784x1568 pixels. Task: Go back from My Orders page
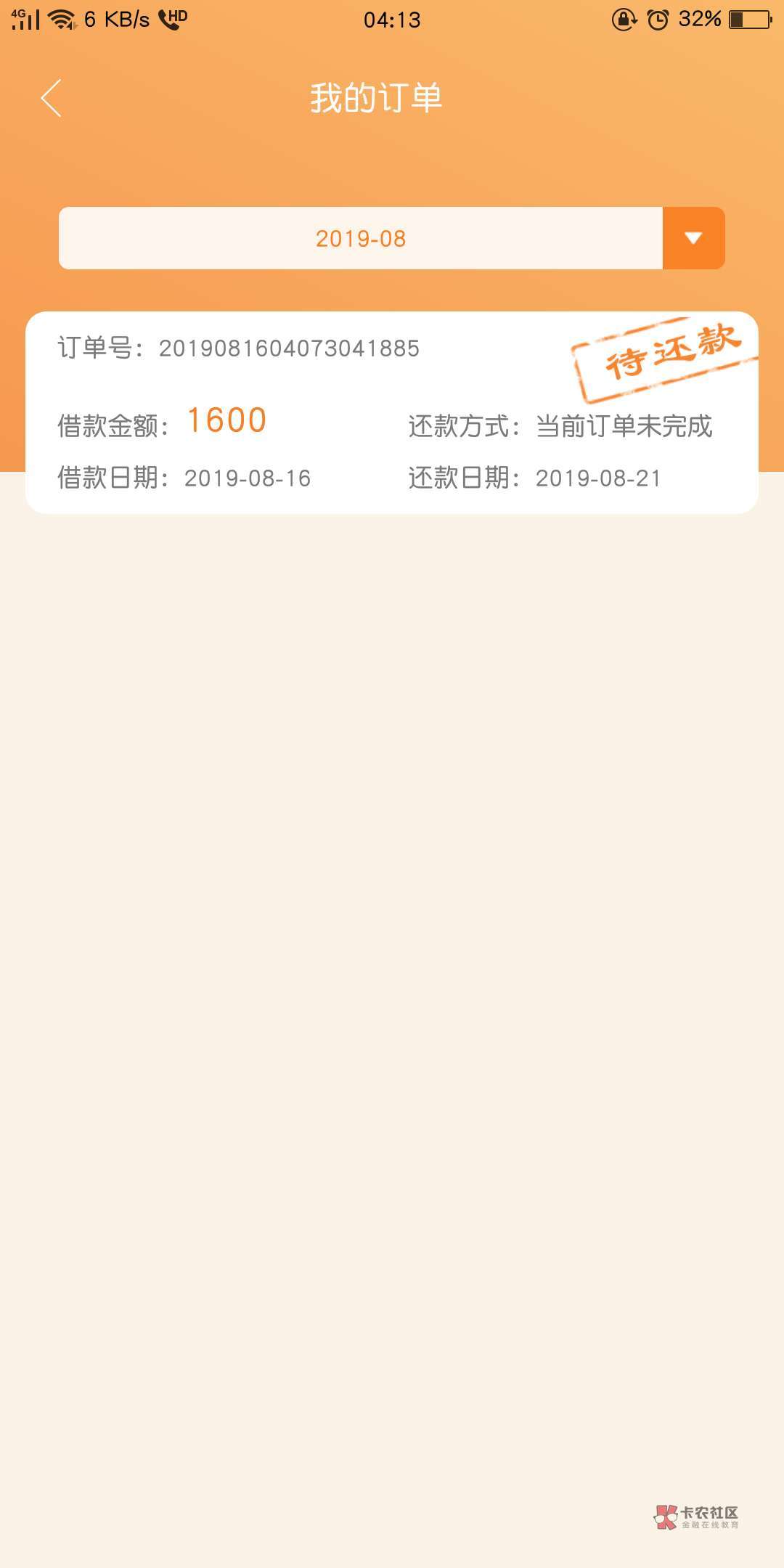(x=51, y=98)
